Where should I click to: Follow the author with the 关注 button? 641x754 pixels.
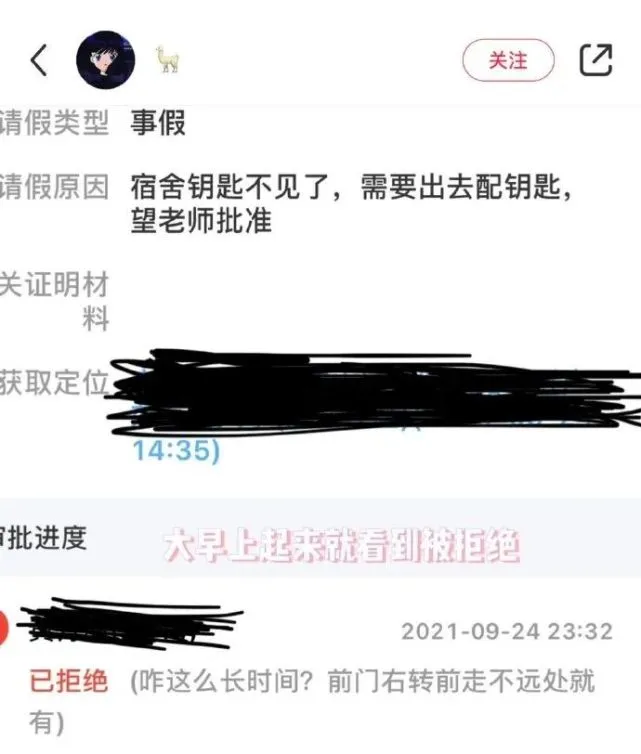coord(507,60)
